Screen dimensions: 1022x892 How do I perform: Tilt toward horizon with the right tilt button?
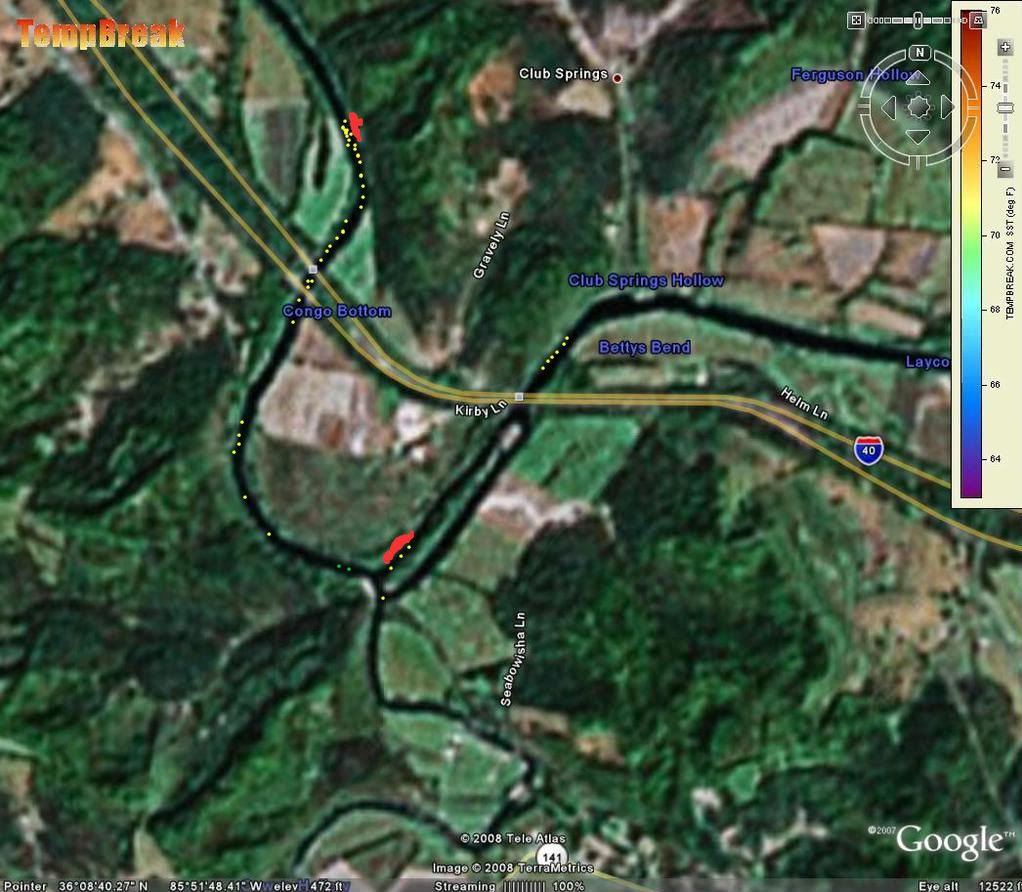(x=979, y=20)
